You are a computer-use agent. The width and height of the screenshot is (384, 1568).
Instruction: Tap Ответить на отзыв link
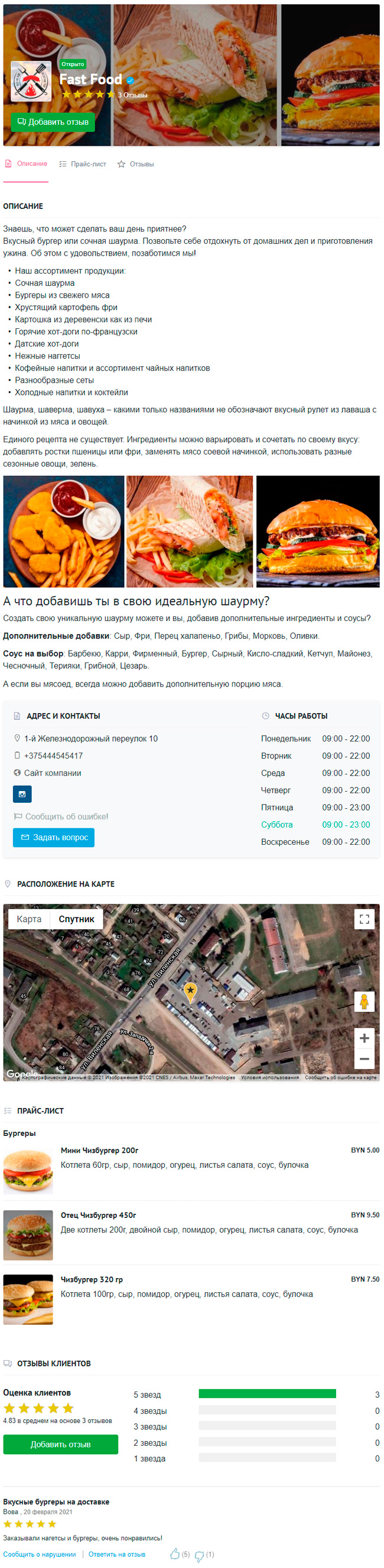[116, 1554]
